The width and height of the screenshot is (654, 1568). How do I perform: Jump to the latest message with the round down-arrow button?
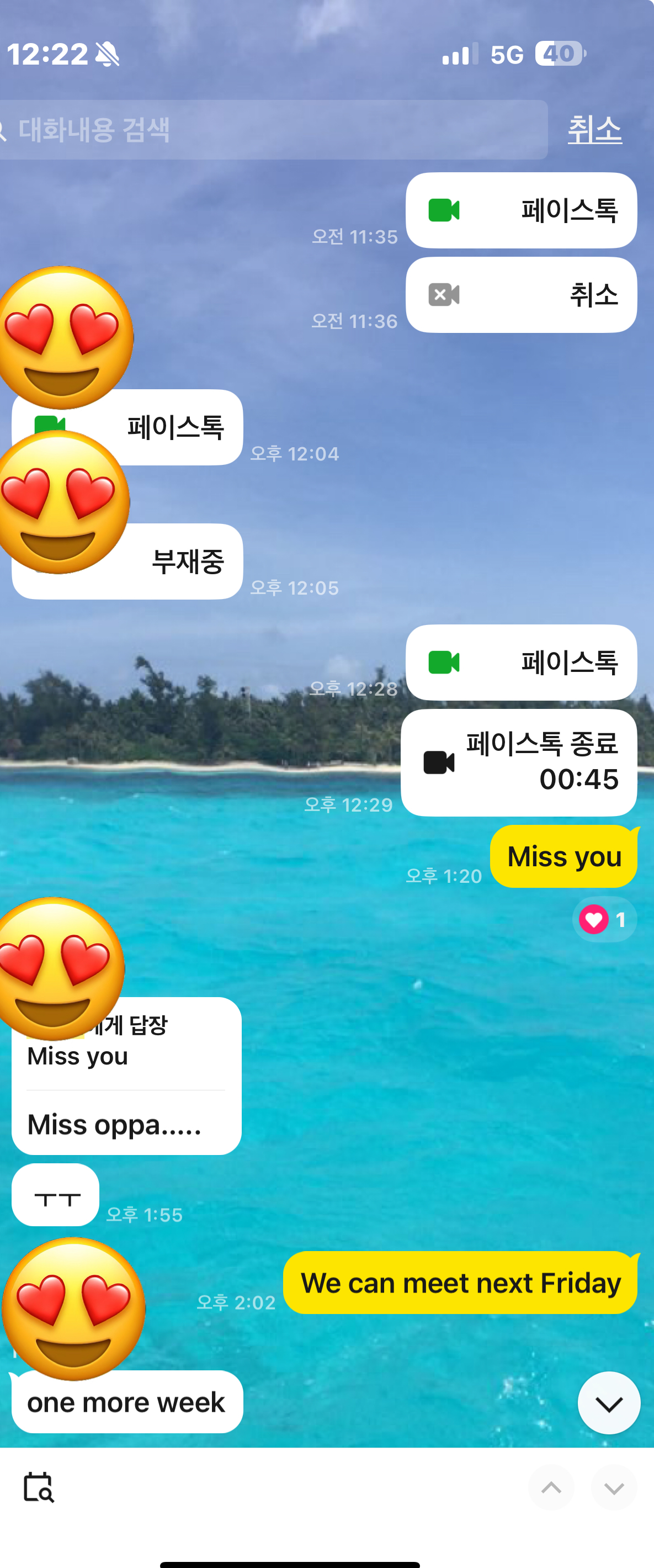coord(608,1403)
